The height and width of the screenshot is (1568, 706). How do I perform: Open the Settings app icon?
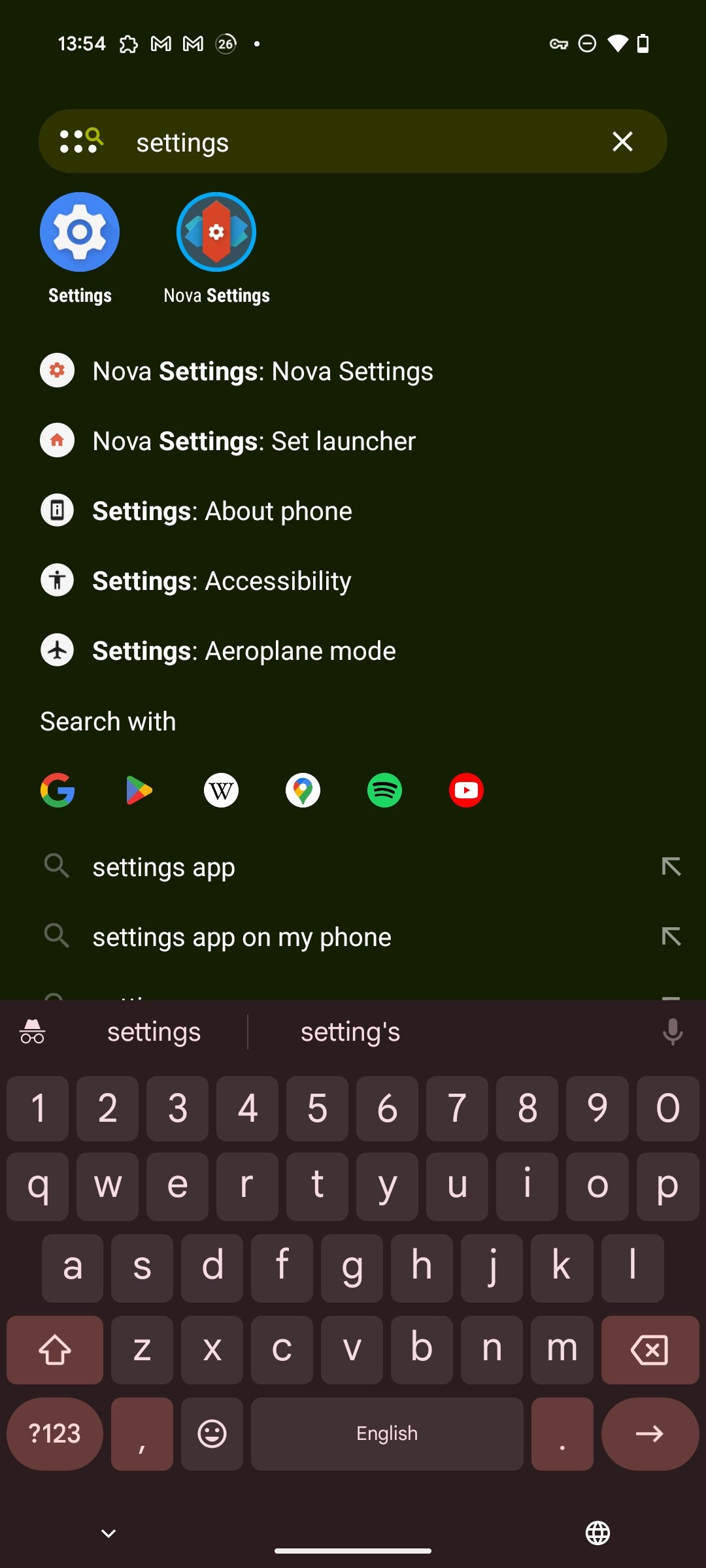[x=80, y=233]
